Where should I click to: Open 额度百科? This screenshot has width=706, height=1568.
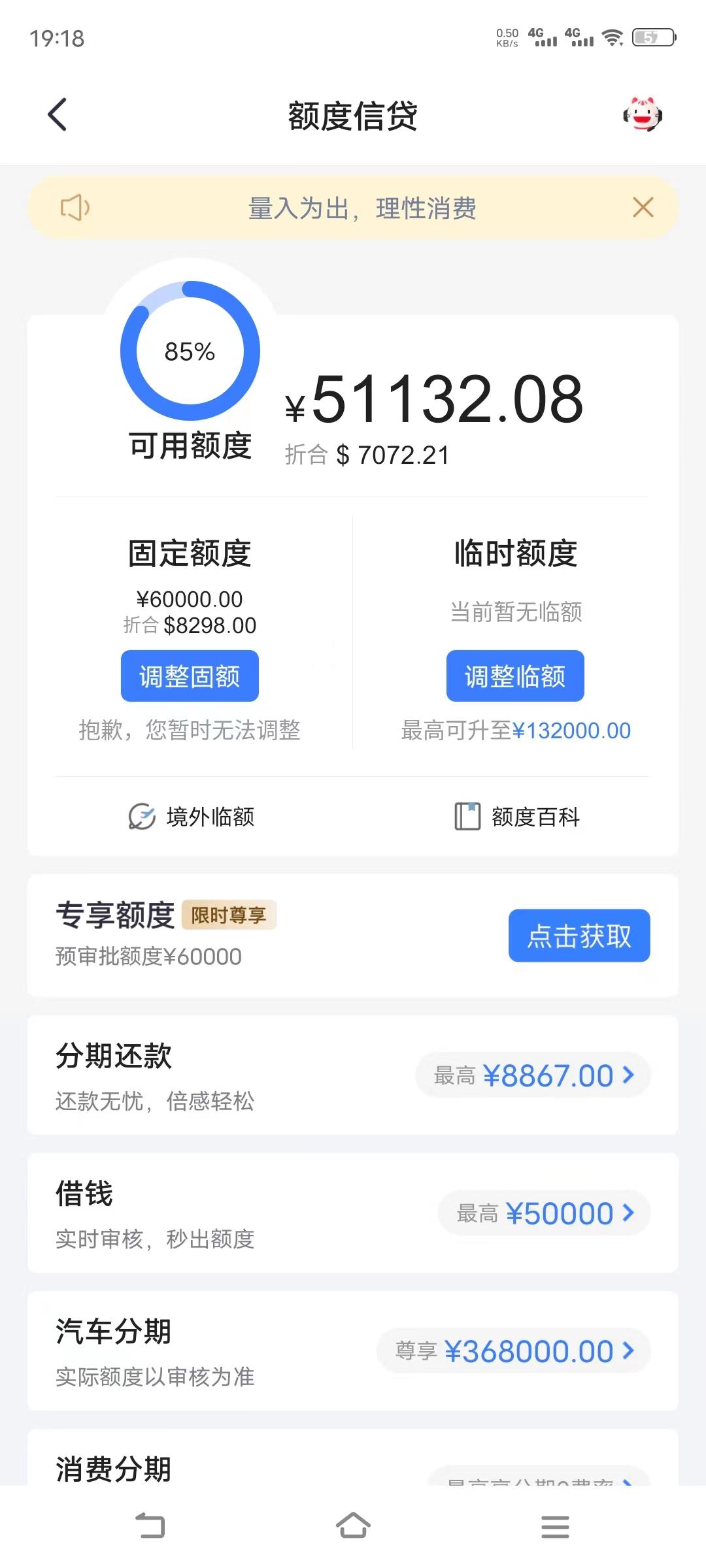516,817
